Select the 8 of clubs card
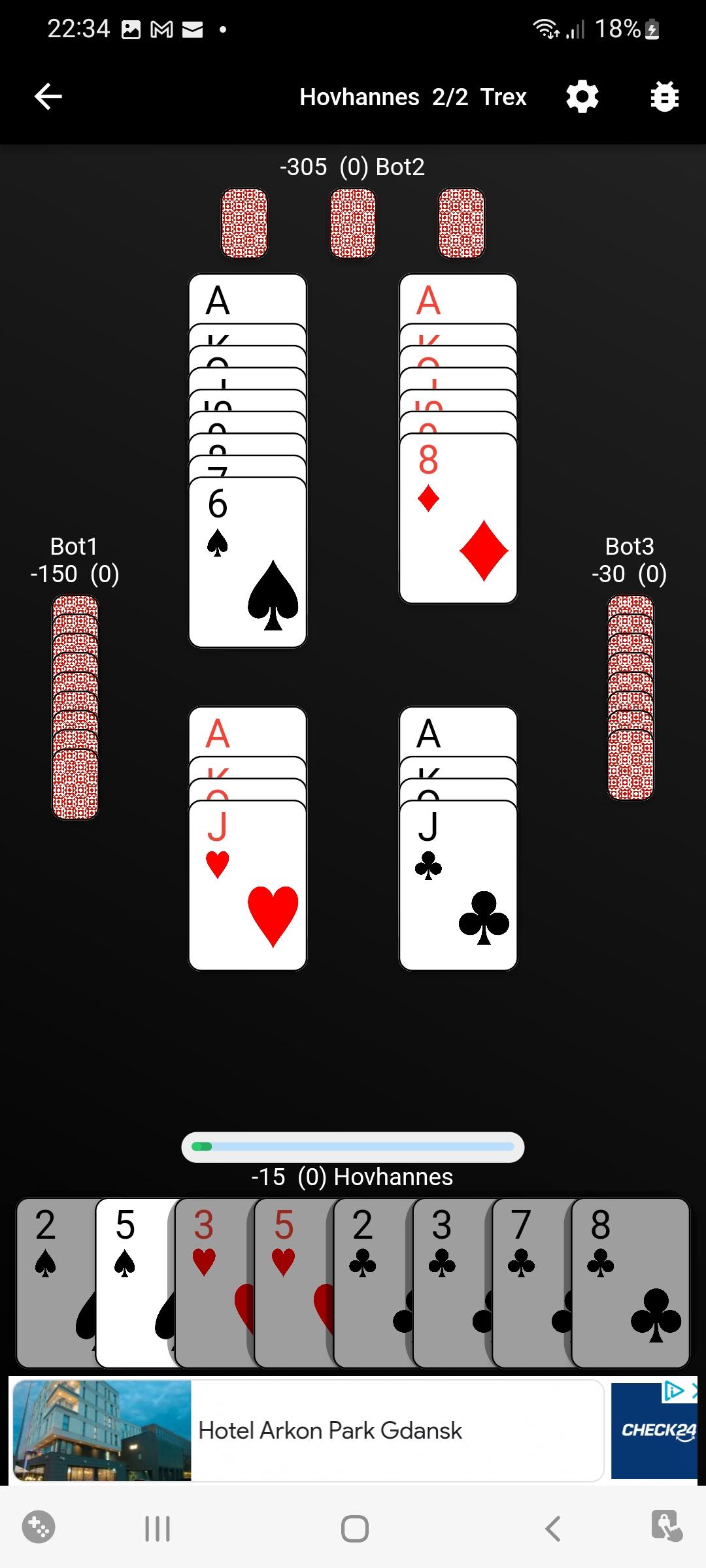 click(631, 1282)
